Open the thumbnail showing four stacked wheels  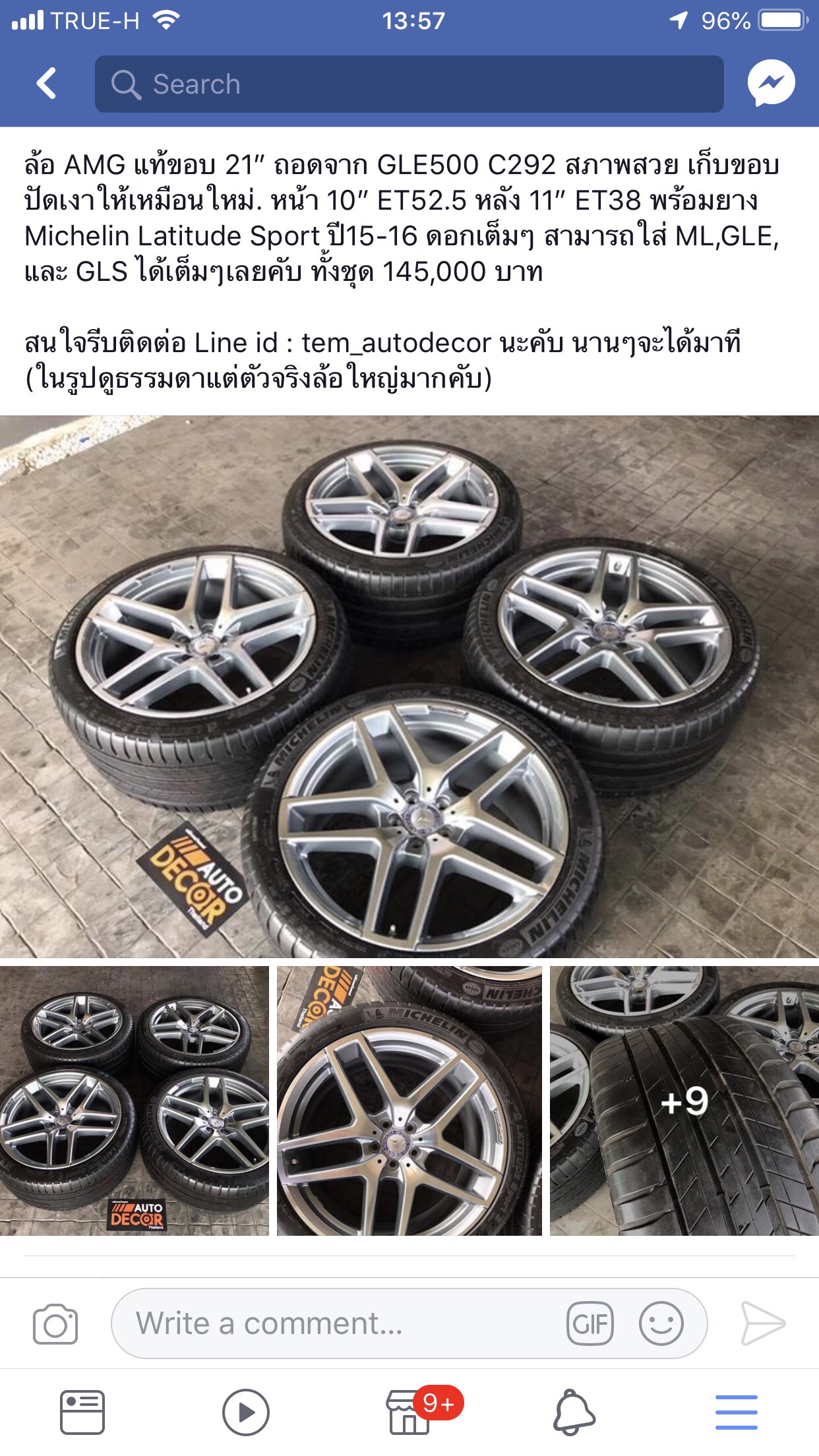(135, 1101)
